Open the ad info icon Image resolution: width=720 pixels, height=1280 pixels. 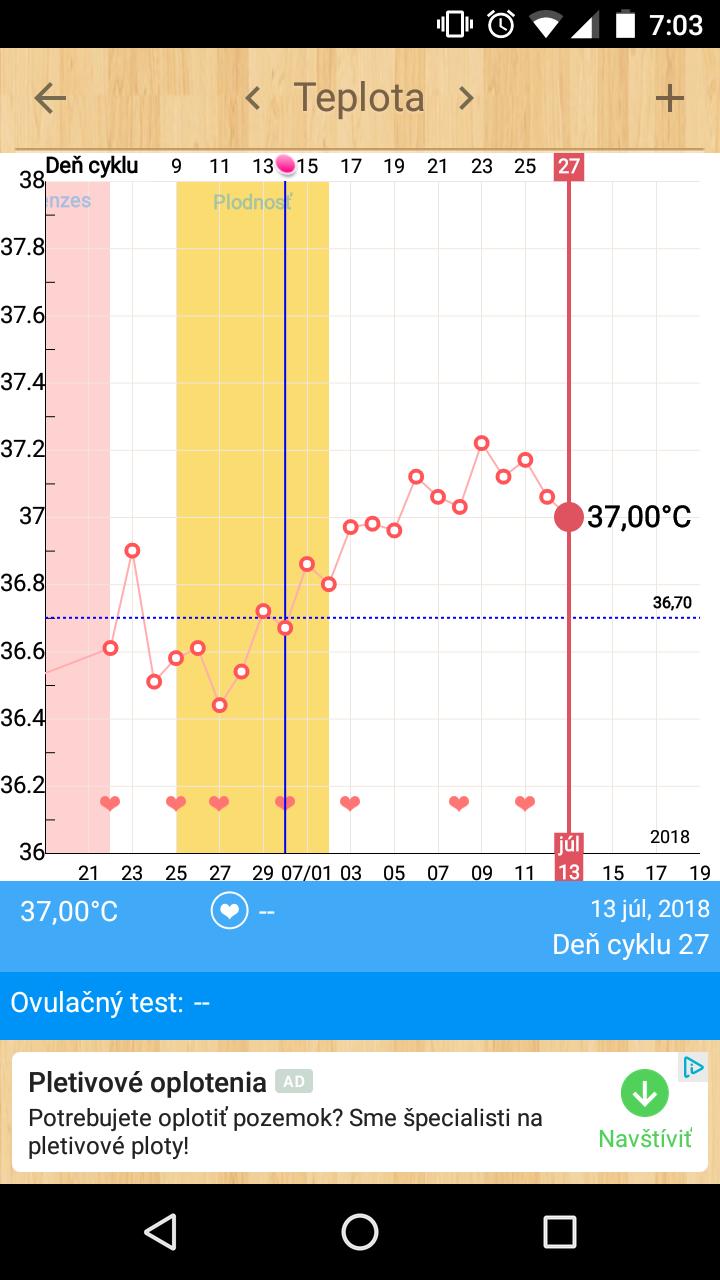693,1067
